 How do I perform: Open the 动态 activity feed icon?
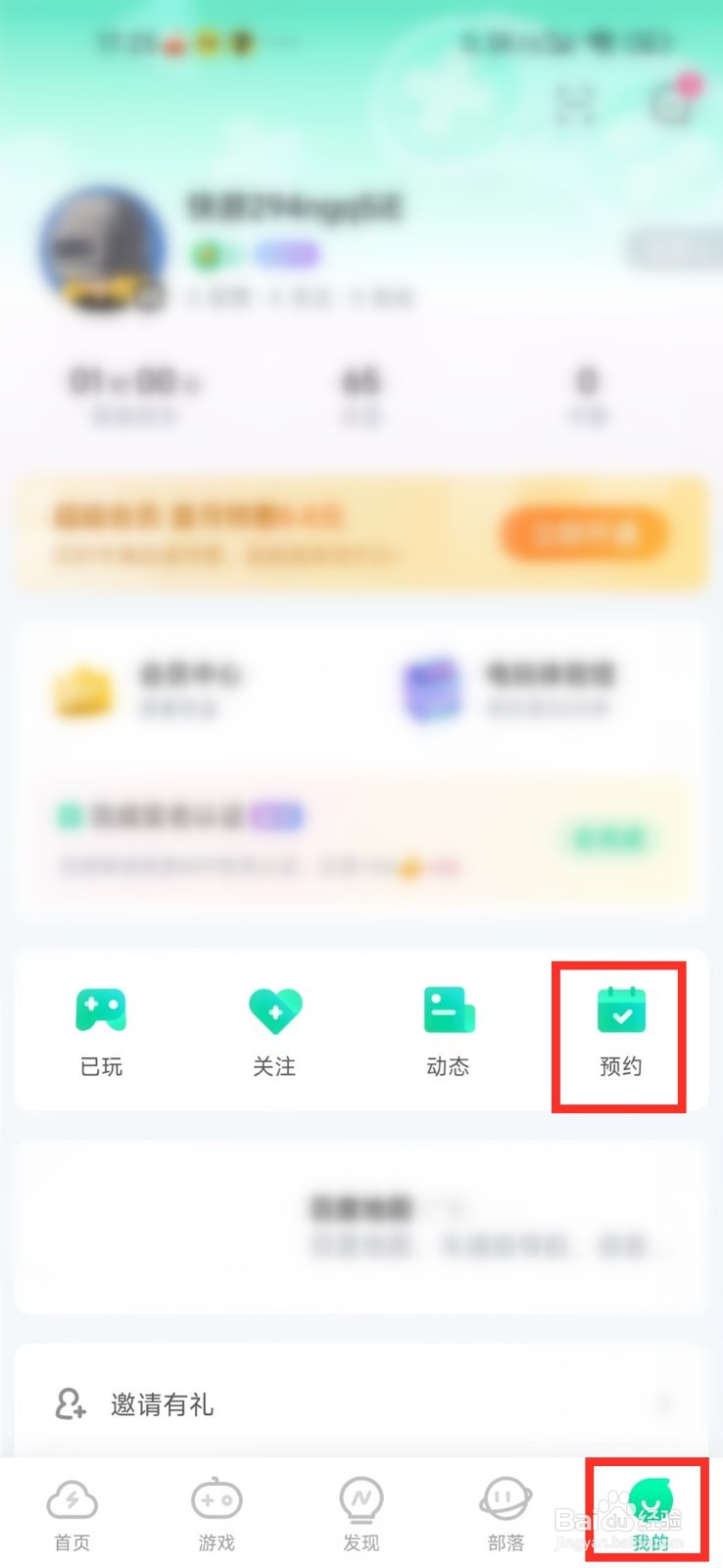449,1010
